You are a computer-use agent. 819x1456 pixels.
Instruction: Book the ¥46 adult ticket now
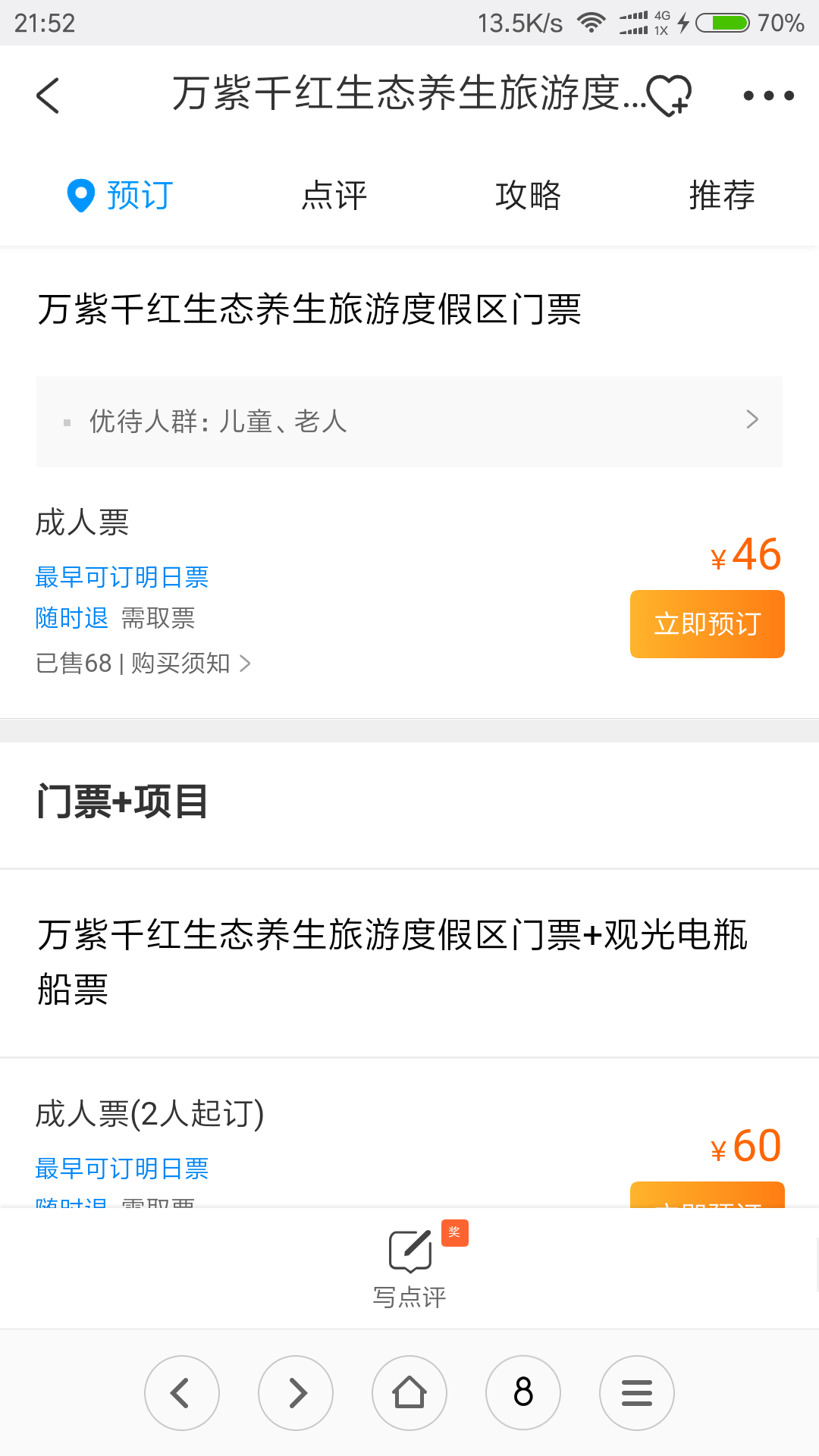[x=707, y=624]
